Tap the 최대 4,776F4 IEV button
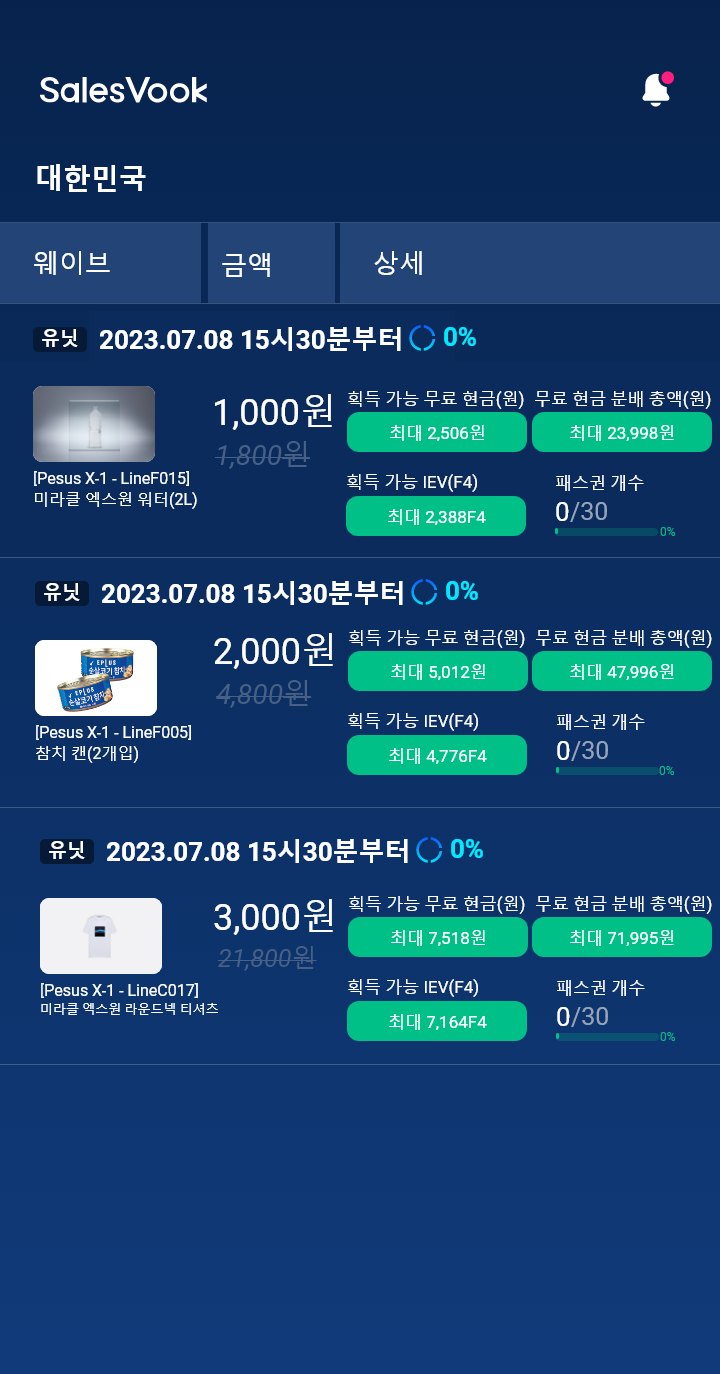The height and width of the screenshot is (1374, 720). [x=437, y=755]
